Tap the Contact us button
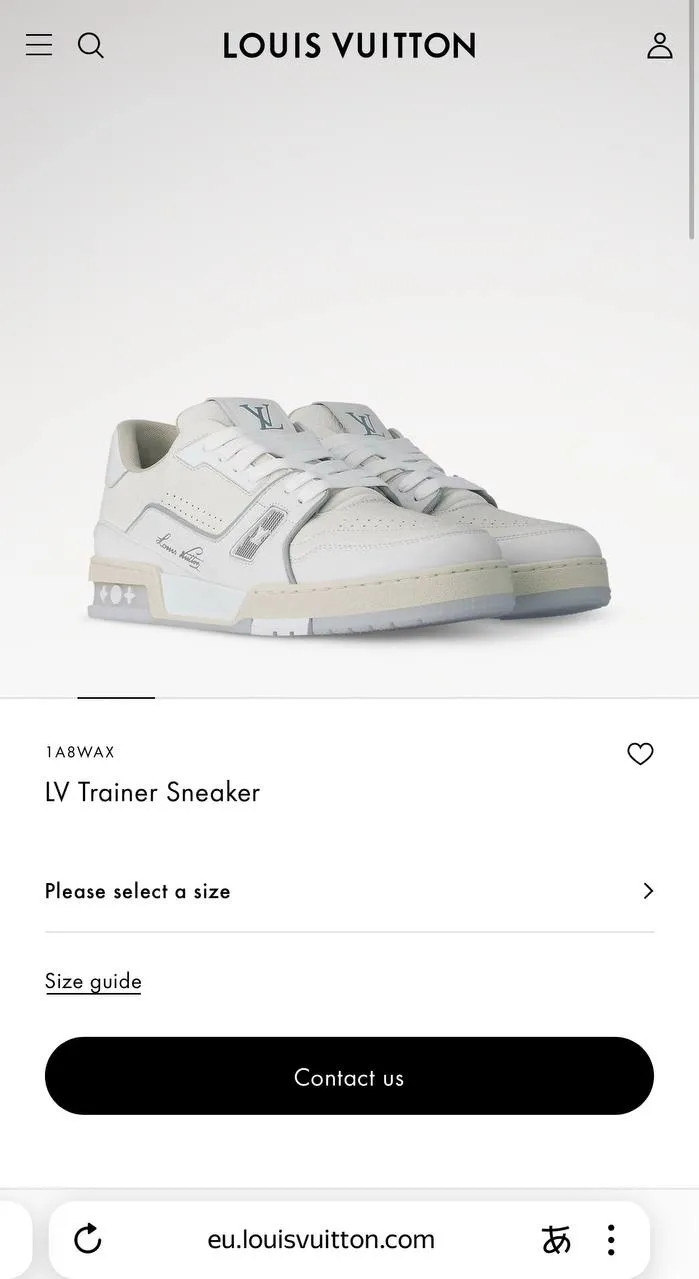Viewport: 699px width, 1279px height. 349,1076
